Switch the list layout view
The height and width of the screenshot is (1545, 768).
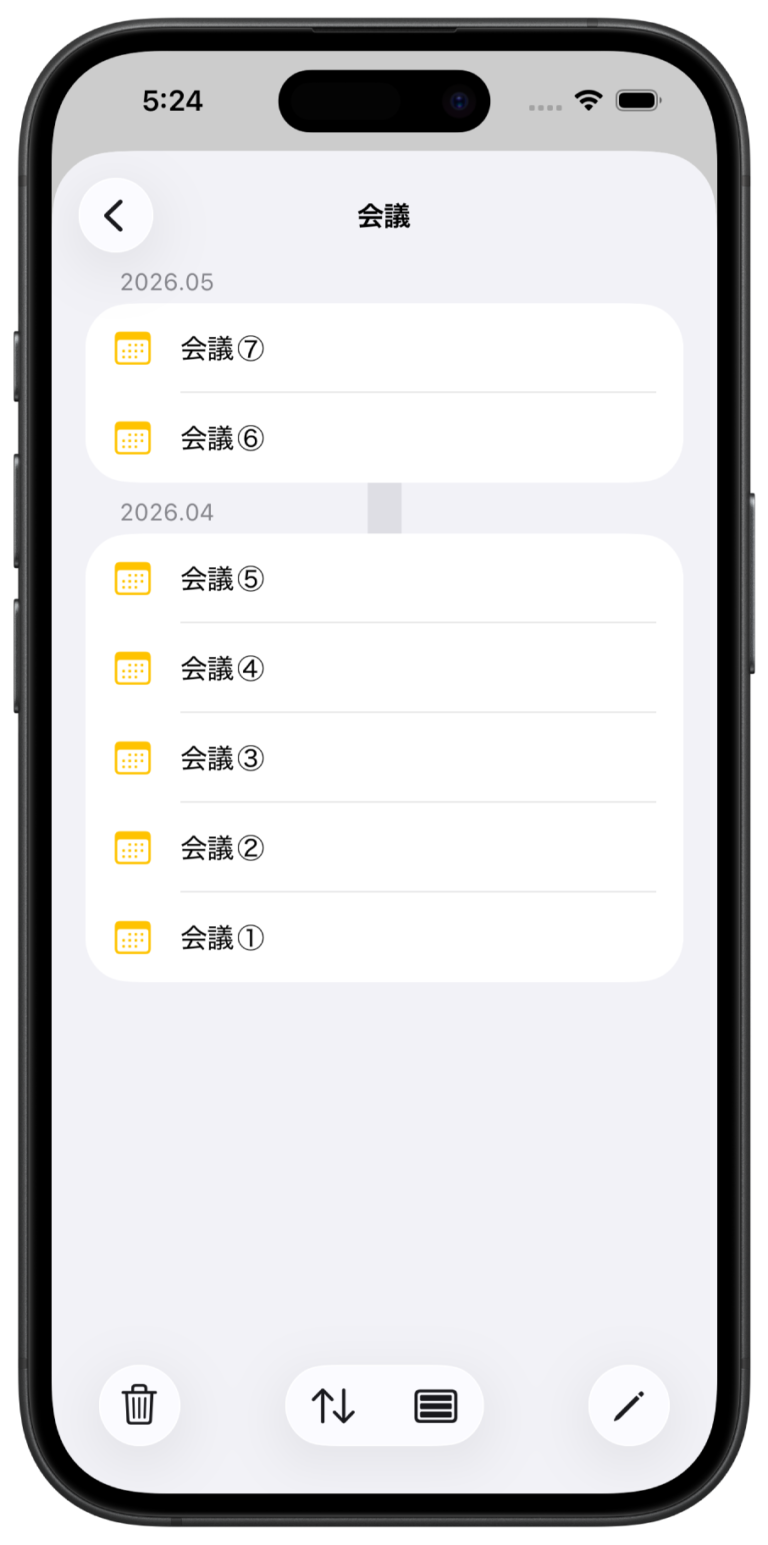click(x=435, y=1405)
